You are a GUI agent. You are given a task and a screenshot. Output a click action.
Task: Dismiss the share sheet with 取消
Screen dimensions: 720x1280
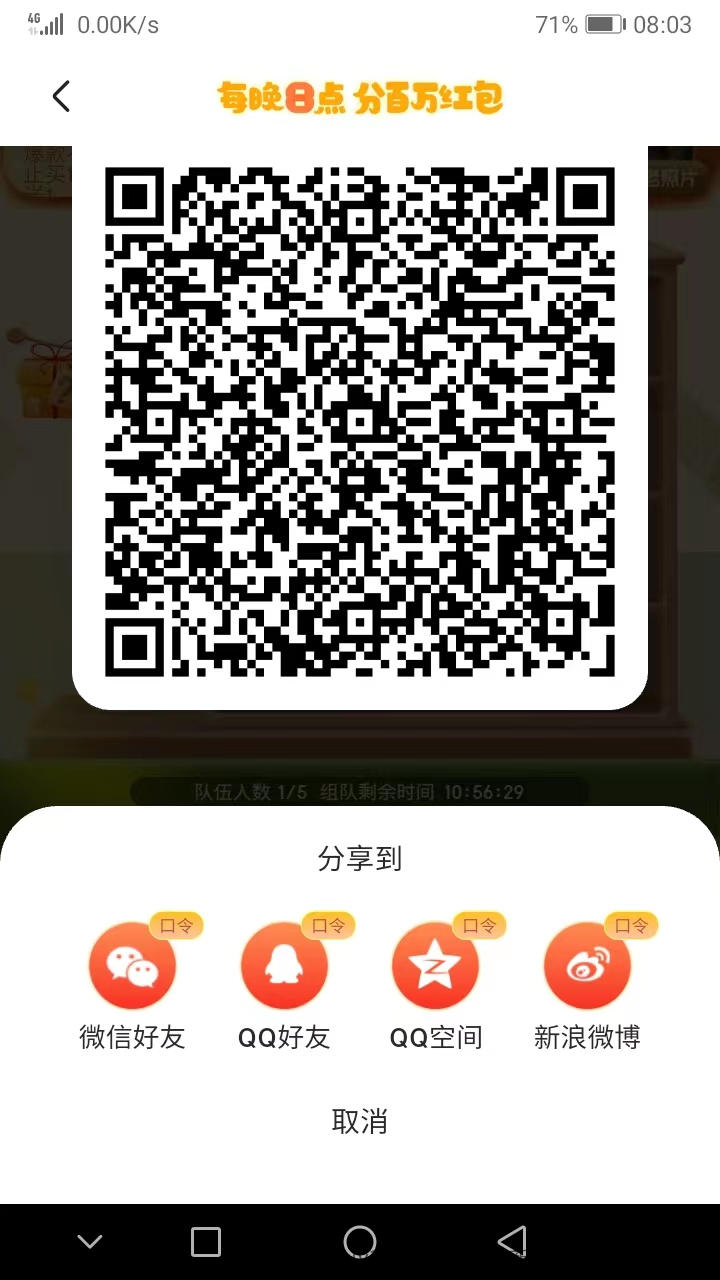pos(359,1121)
